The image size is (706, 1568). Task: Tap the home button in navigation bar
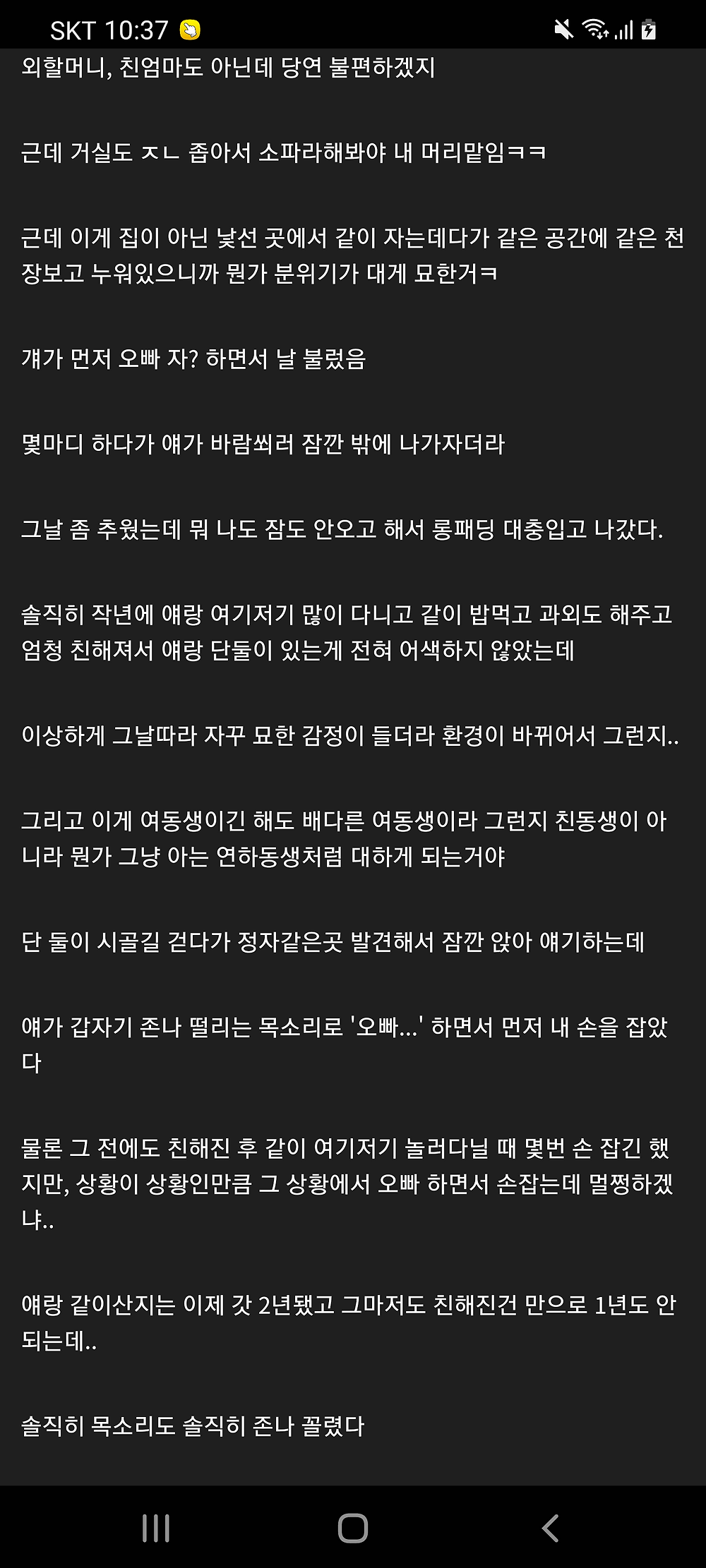tap(353, 1528)
